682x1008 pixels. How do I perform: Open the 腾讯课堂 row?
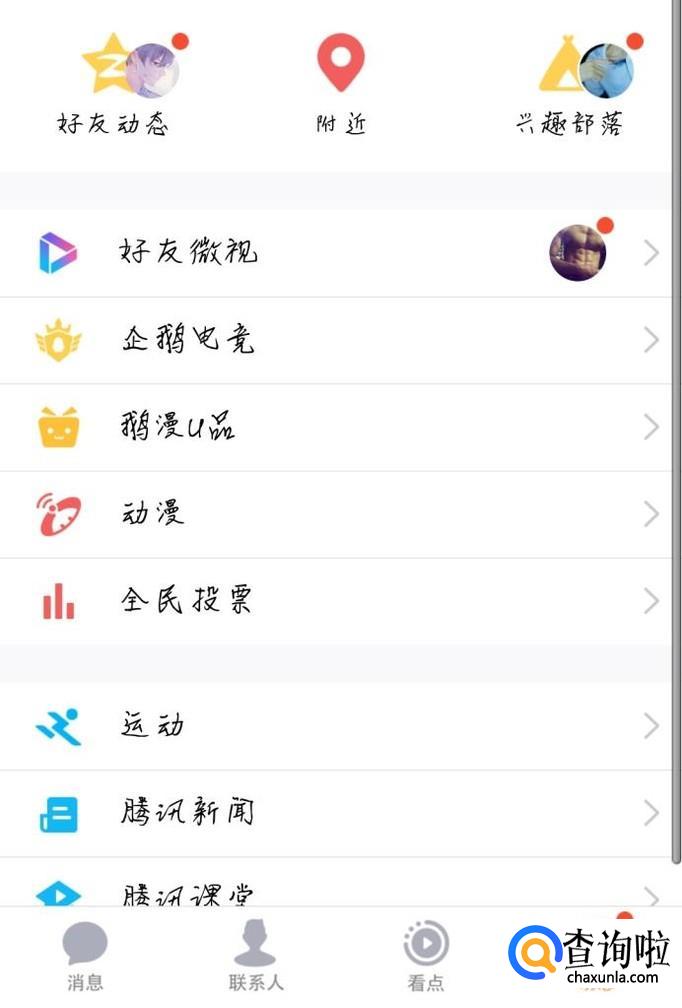[340, 890]
